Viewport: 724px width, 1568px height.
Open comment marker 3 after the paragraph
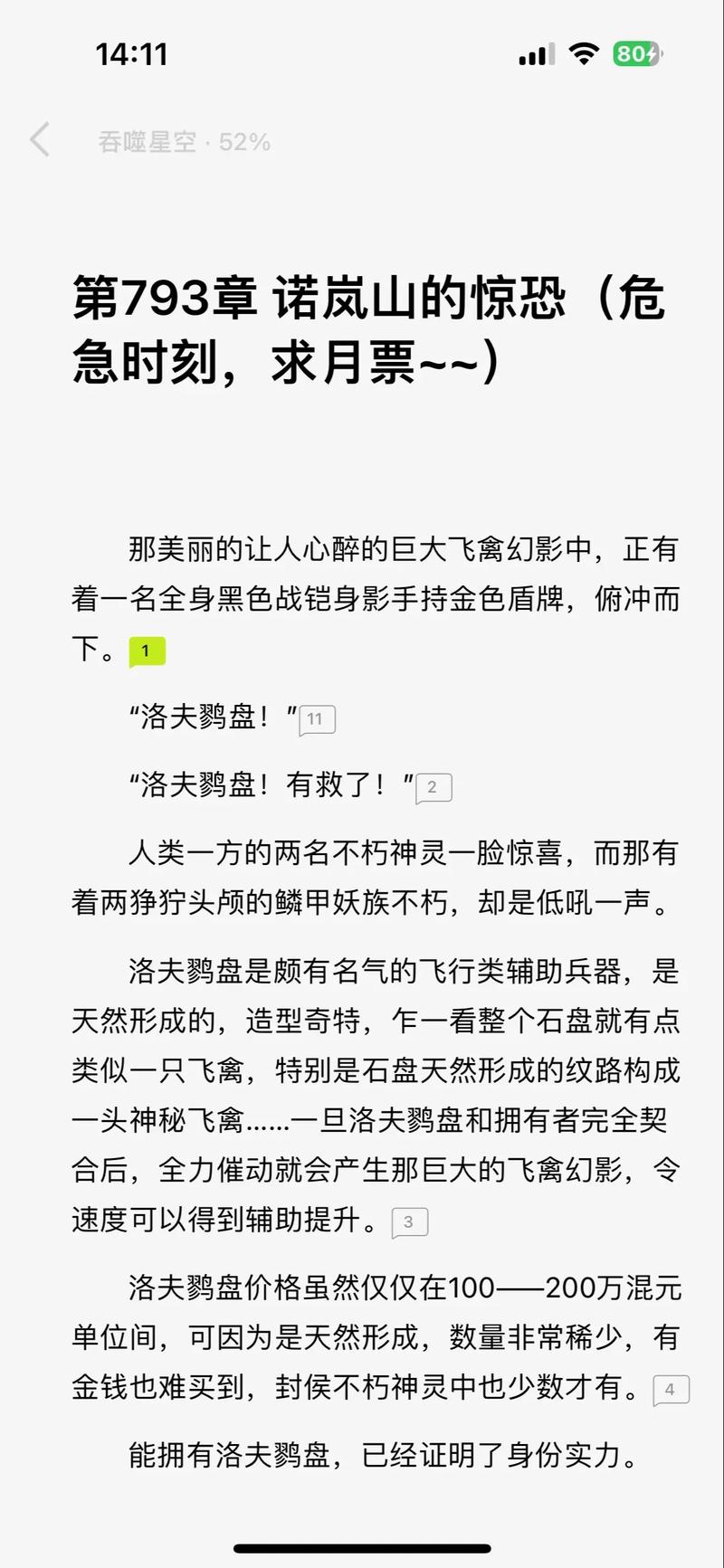(409, 1221)
